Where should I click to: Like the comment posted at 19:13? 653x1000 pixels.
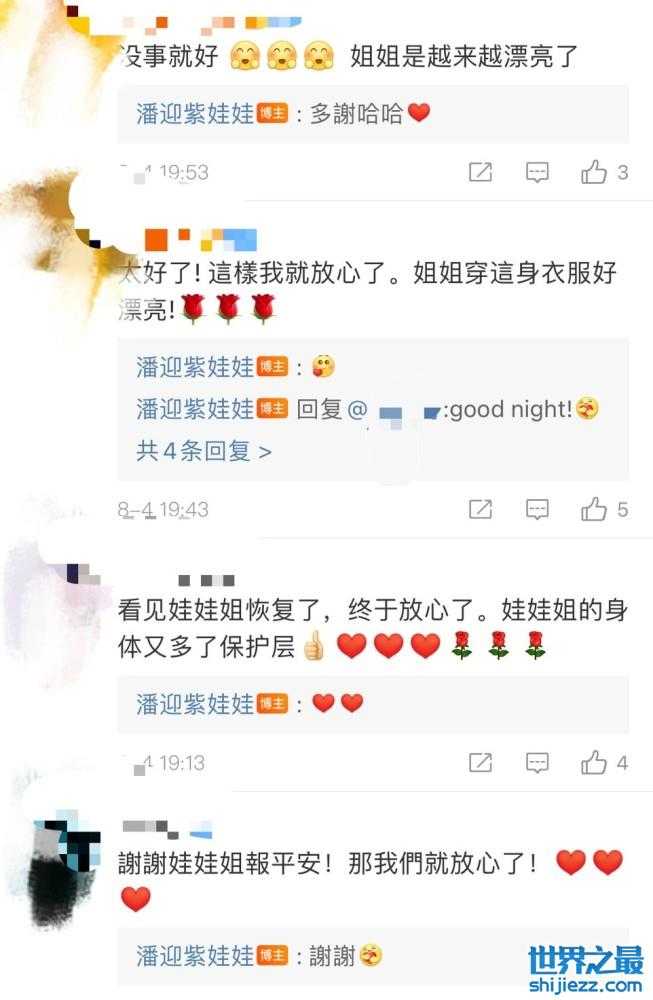pos(595,763)
